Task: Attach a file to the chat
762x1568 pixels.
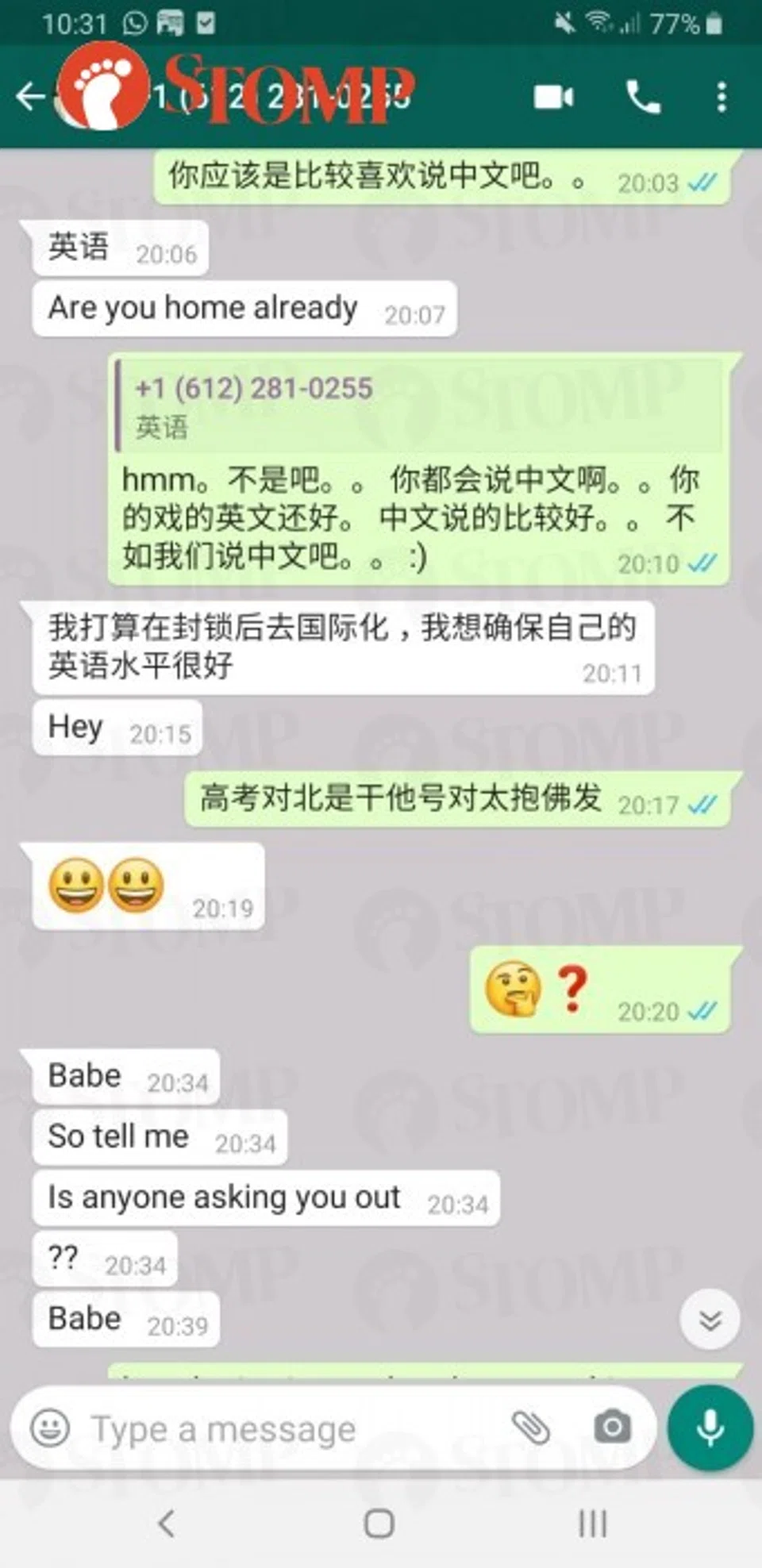Action: coord(530,1428)
